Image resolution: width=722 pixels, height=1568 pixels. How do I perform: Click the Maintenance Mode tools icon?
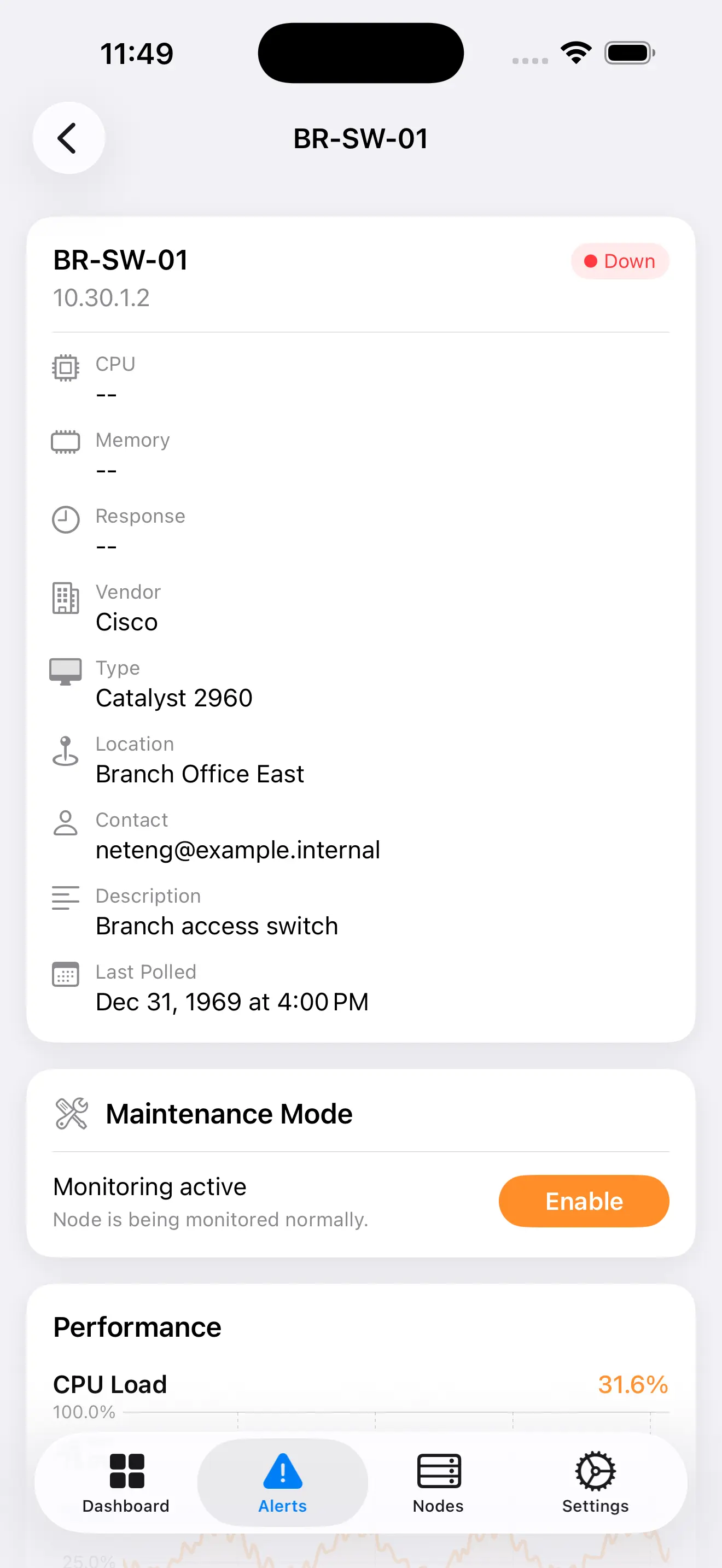click(x=71, y=1113)
